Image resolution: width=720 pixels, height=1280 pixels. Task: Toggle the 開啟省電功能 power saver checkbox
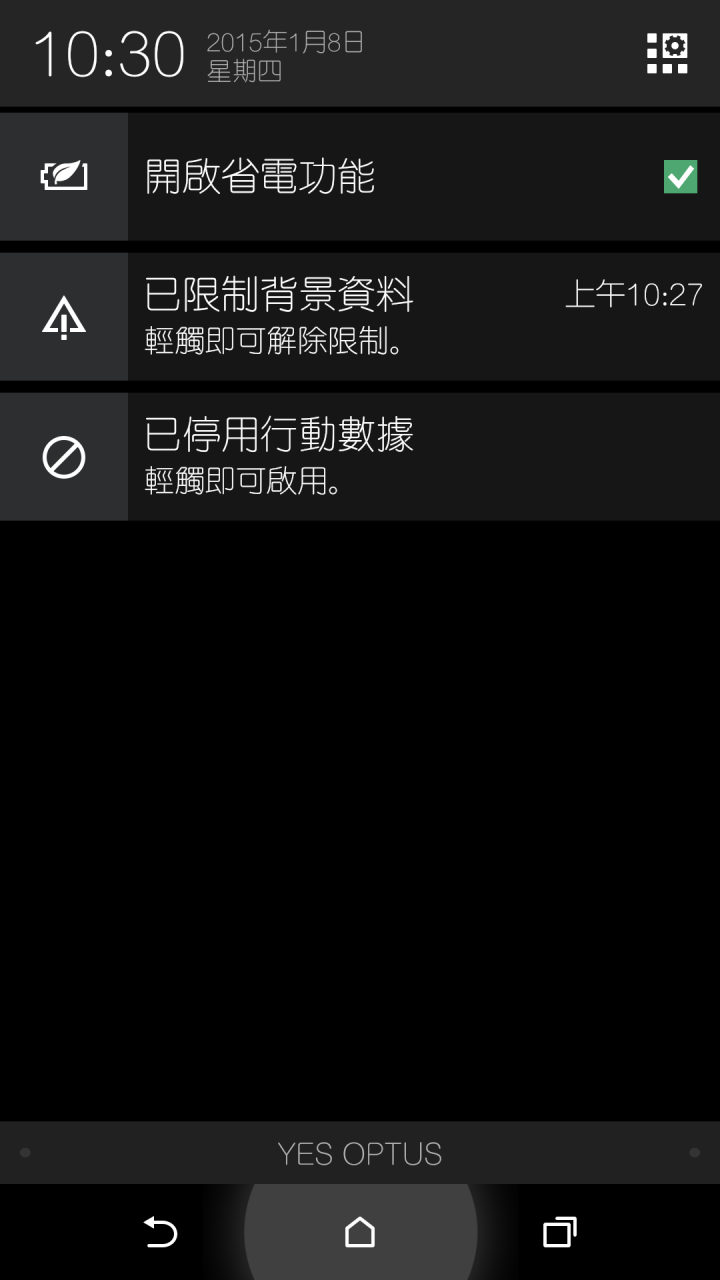(680, 177)
